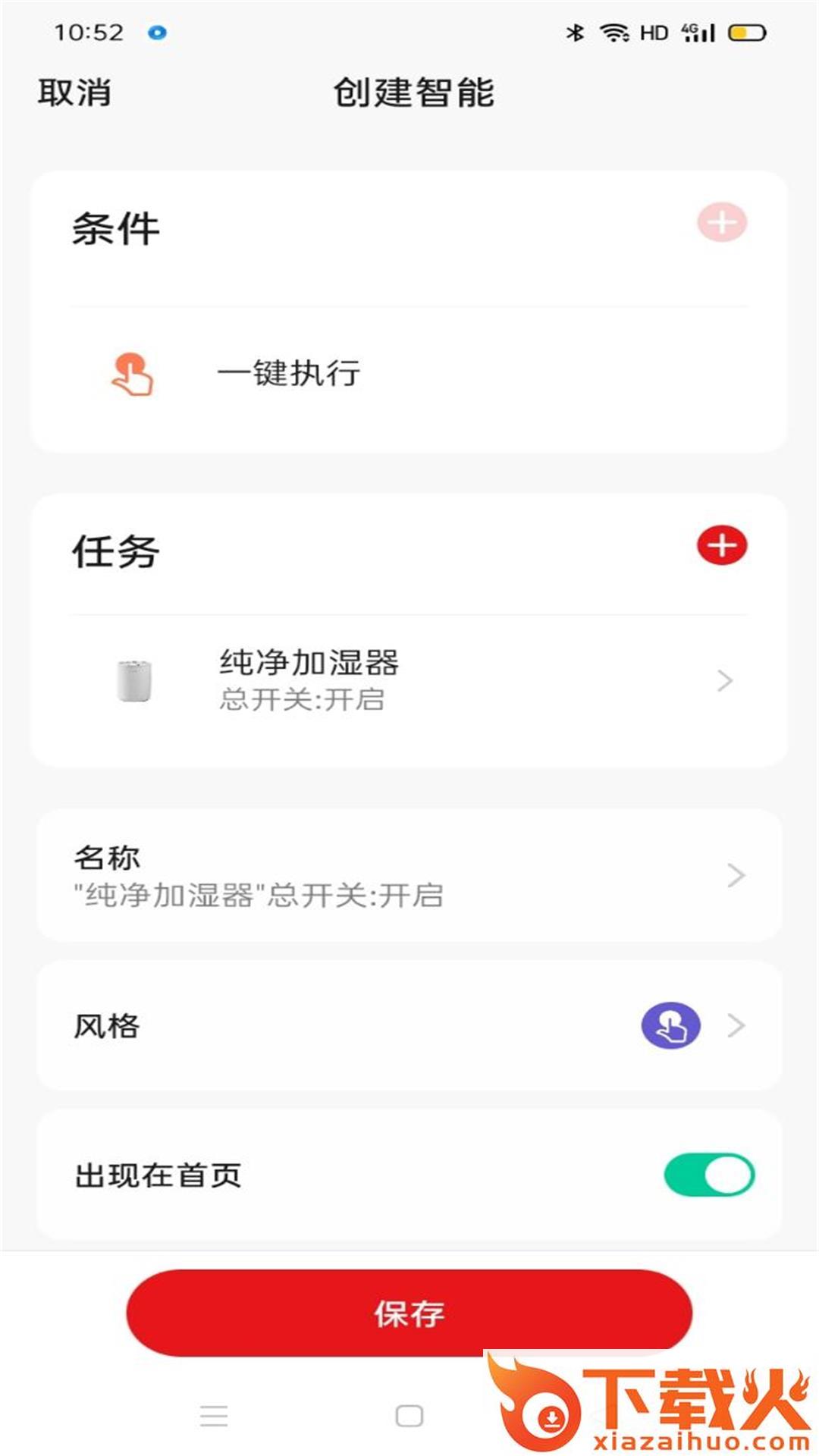
Task: Open the 风格 style picker
Action: (x=409, y=1026)
